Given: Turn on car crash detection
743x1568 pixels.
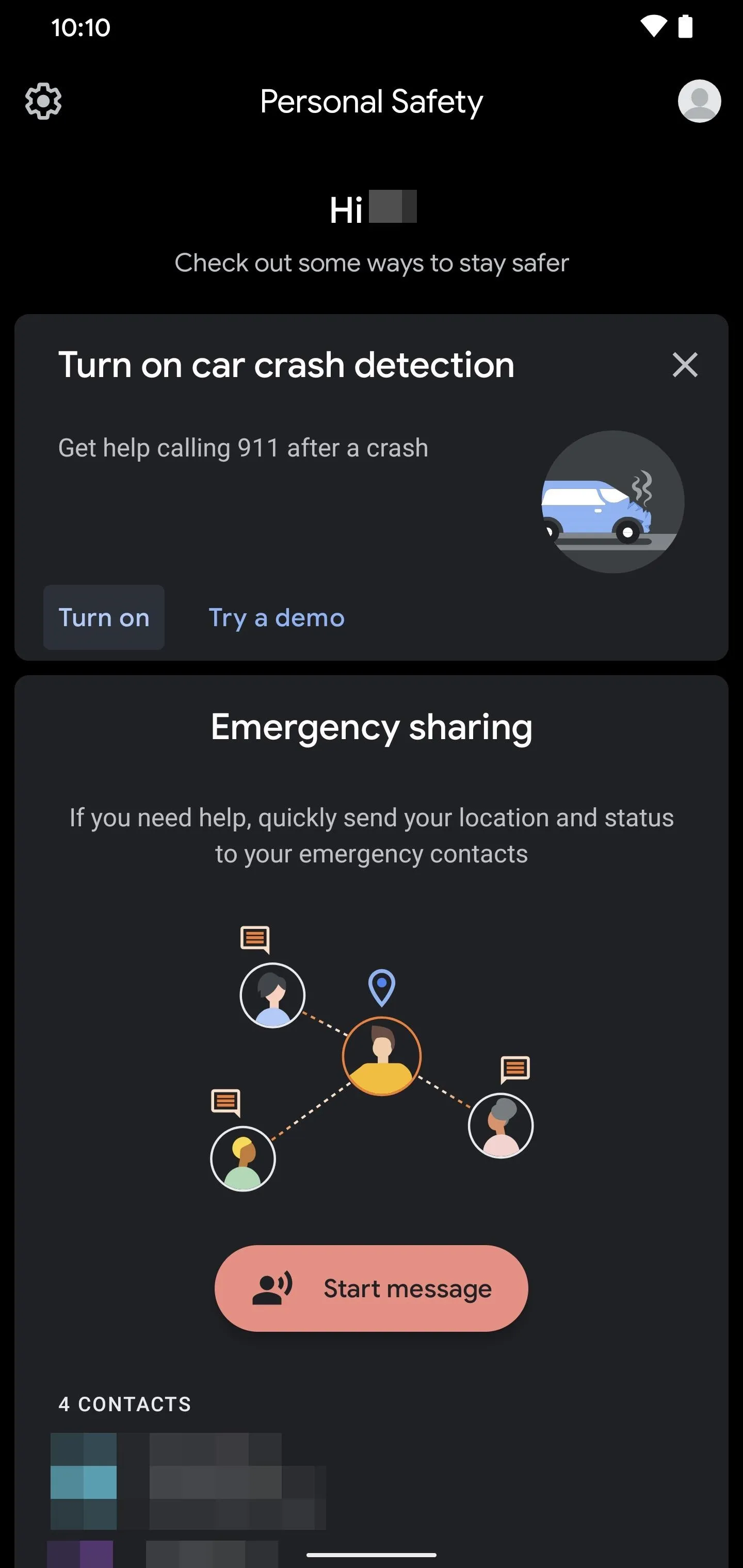Looking at the screenshot, I should pos(104,617).
